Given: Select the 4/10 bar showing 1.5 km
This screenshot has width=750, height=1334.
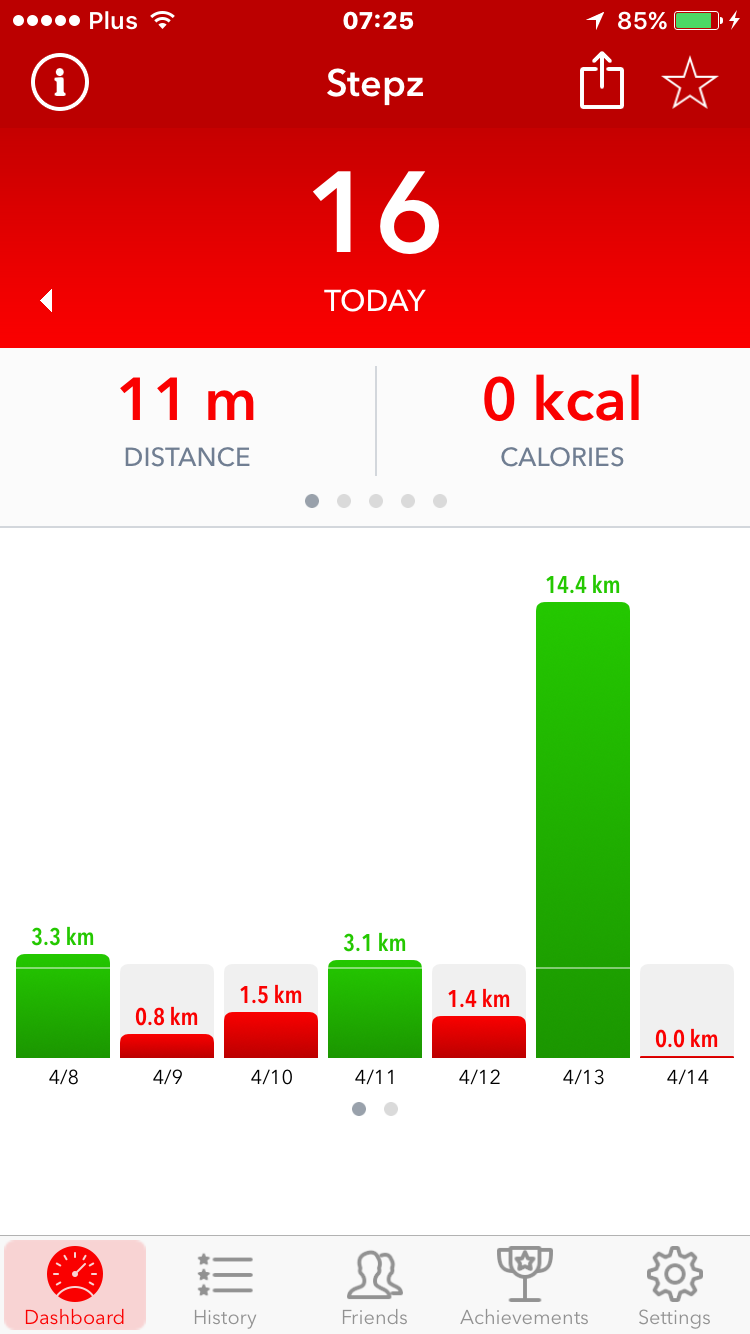Looking at the screenshot, I should click(271, 1034).
